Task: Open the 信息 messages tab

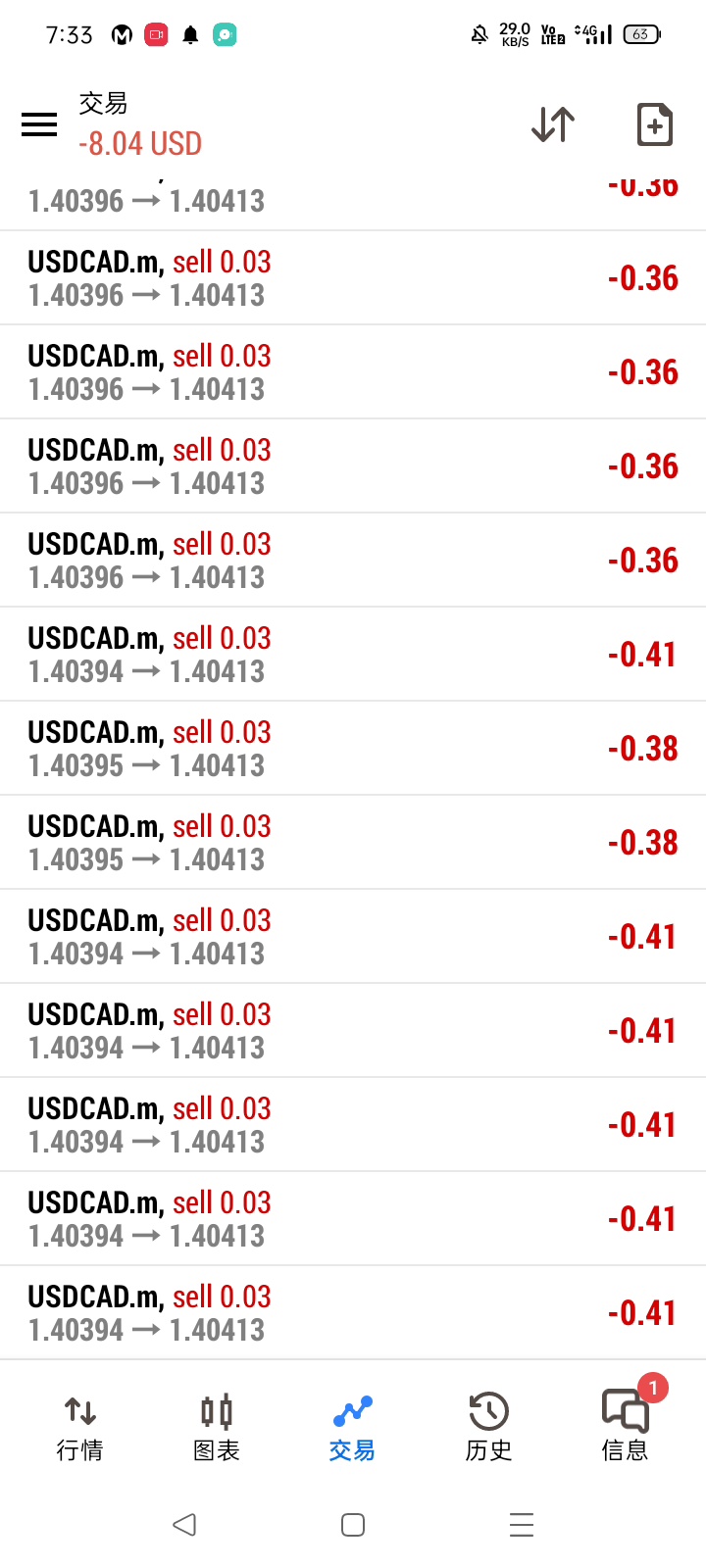Action: [x=625, y=1428]
